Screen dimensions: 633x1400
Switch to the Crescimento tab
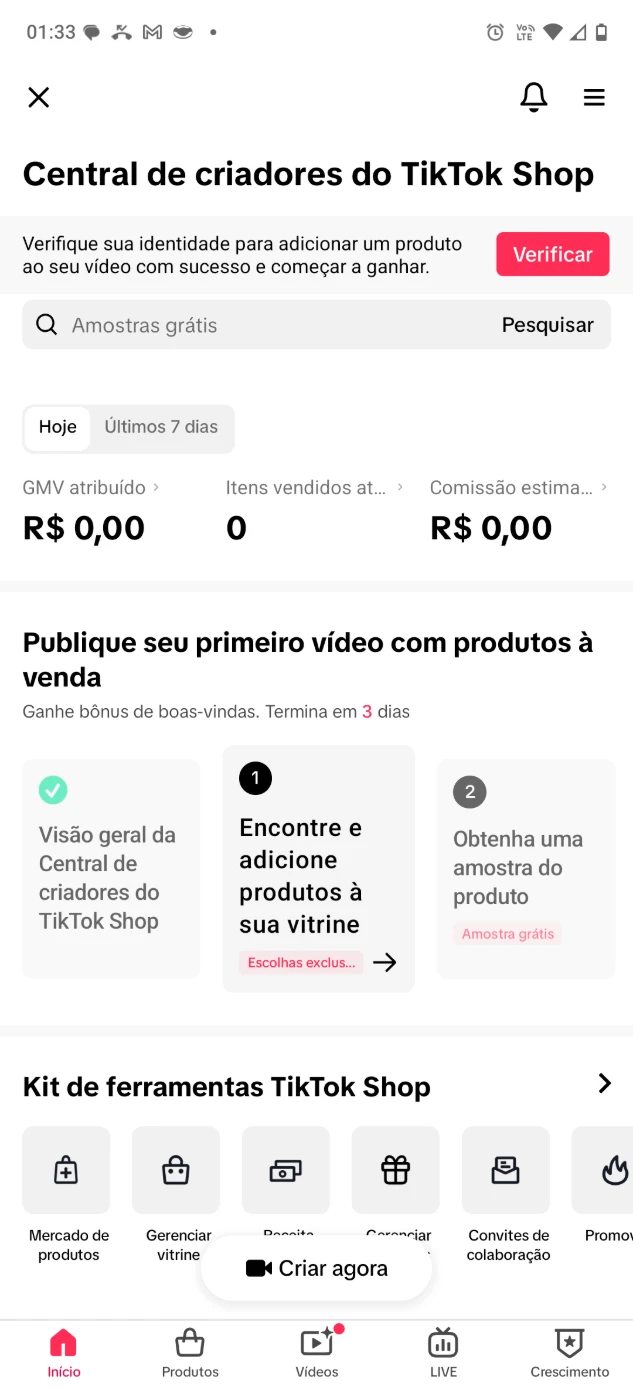pos(569,1353)
